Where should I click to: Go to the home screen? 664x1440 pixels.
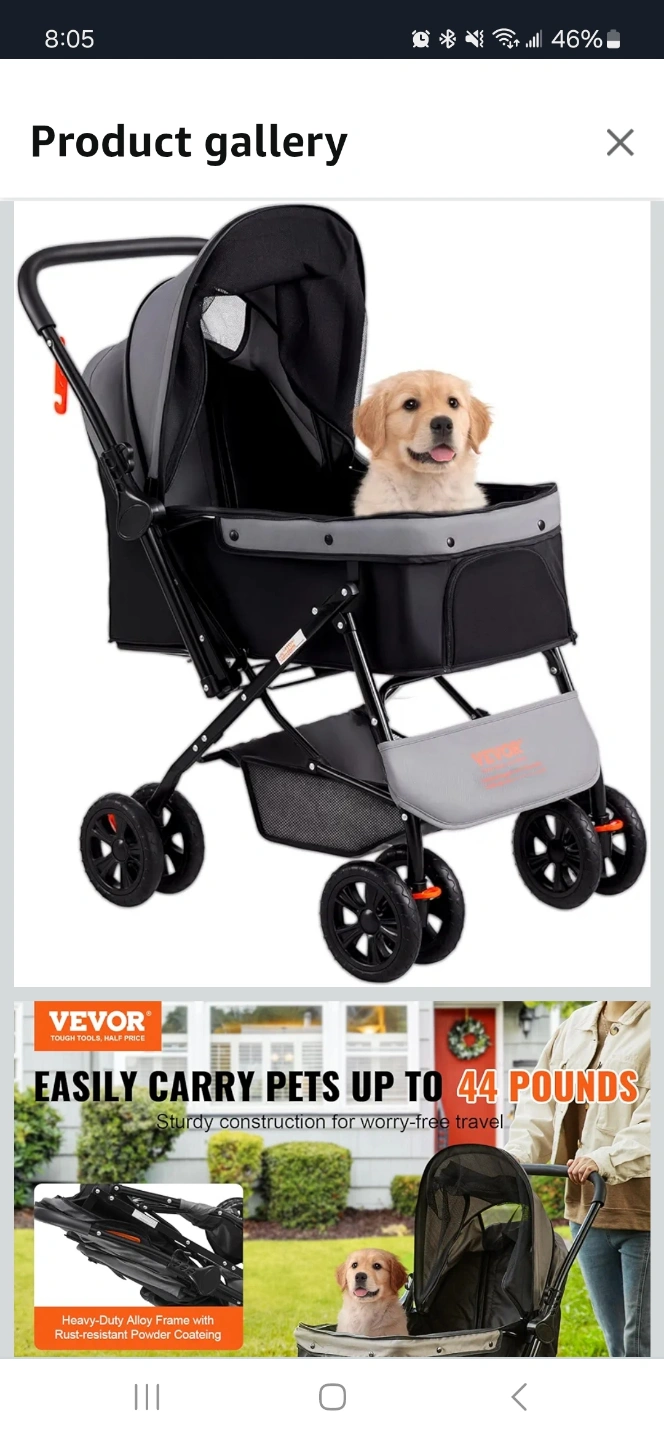(332, 1397)
